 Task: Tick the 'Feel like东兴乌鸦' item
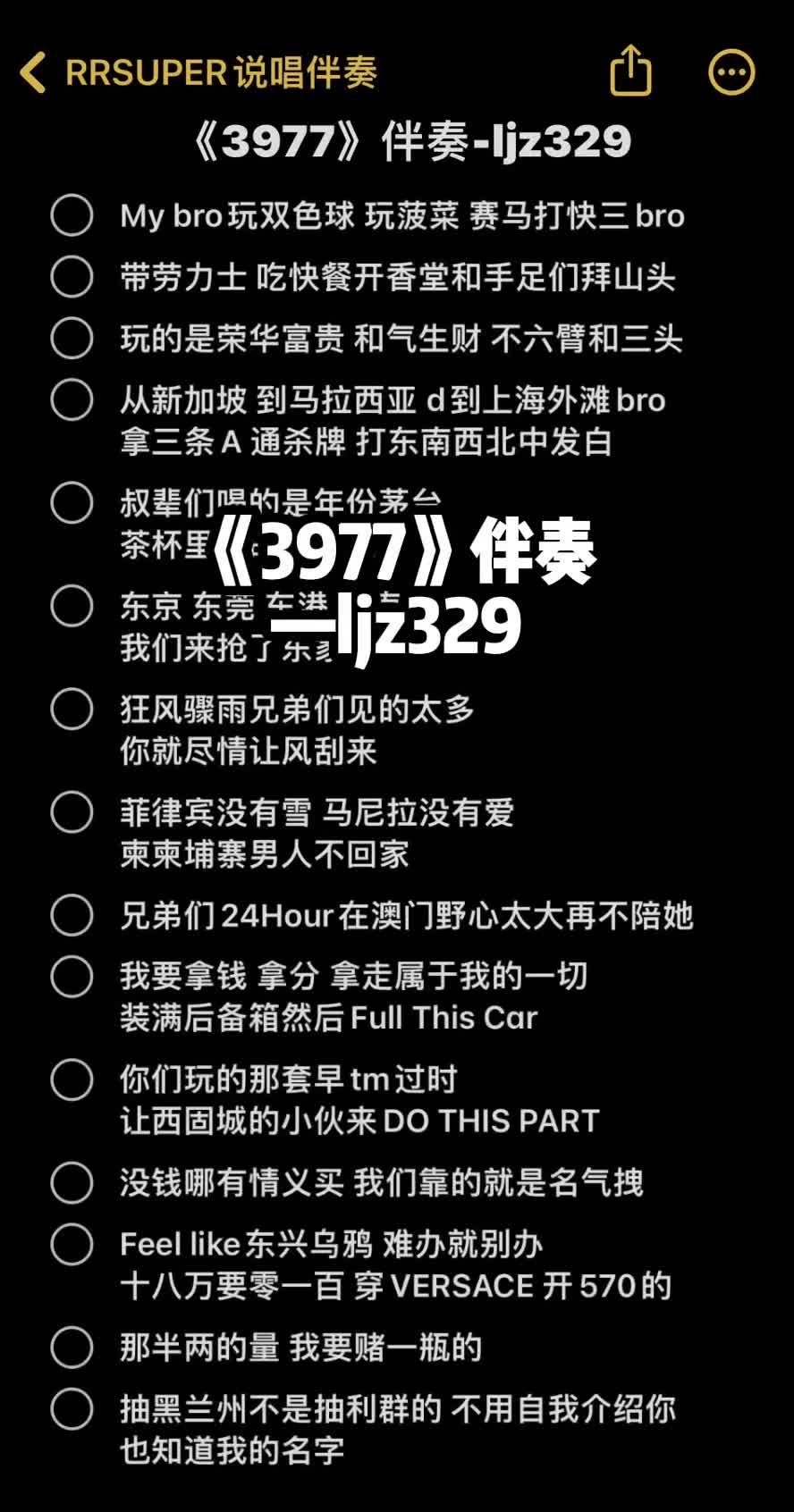click(x=72, y=1244)
